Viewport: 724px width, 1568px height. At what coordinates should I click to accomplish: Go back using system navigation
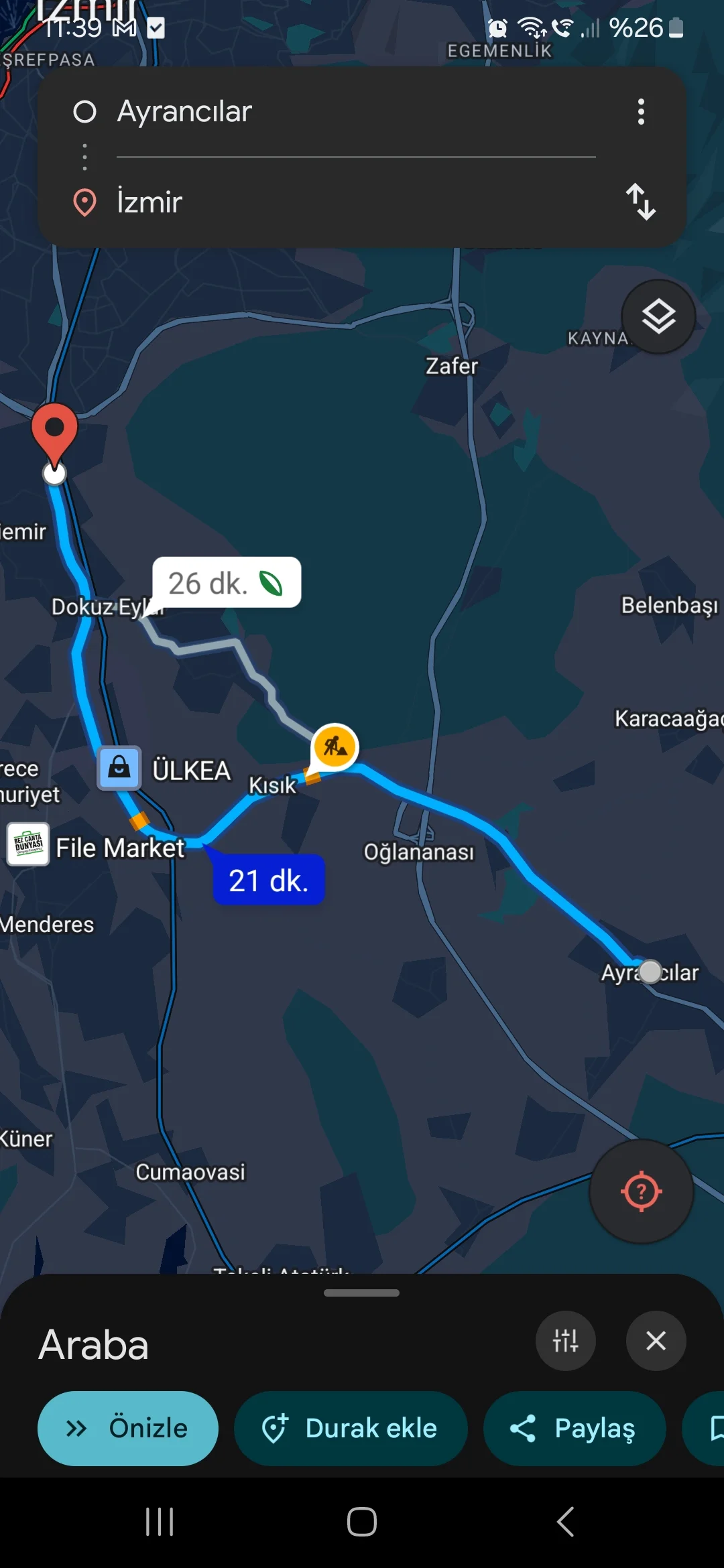tap(565, 1521)
